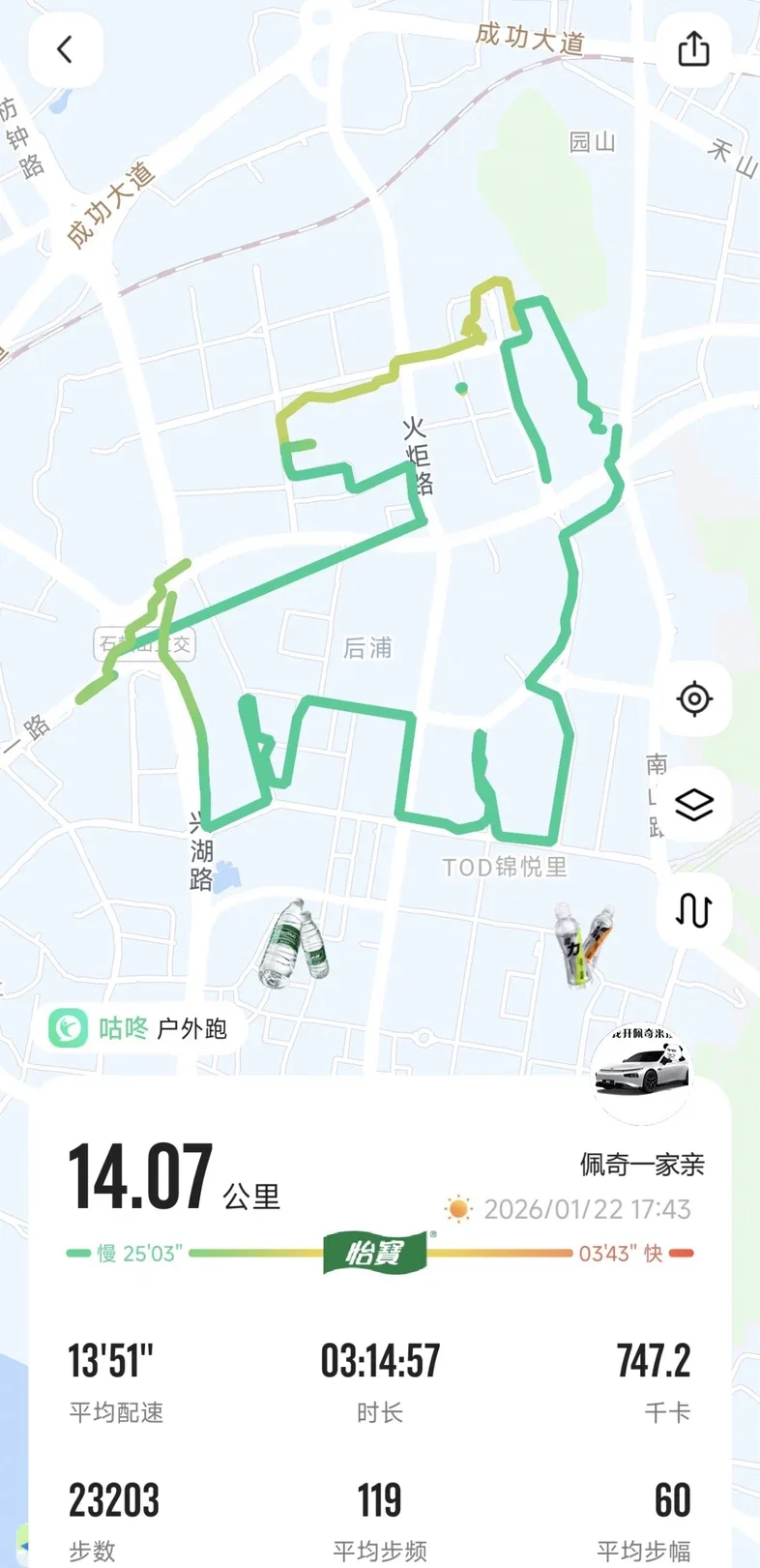Viewport: 760px width, 1568px height.
Task: Open 佩奇一家亲's profile avatar
Action: [x=642, y=1075]
